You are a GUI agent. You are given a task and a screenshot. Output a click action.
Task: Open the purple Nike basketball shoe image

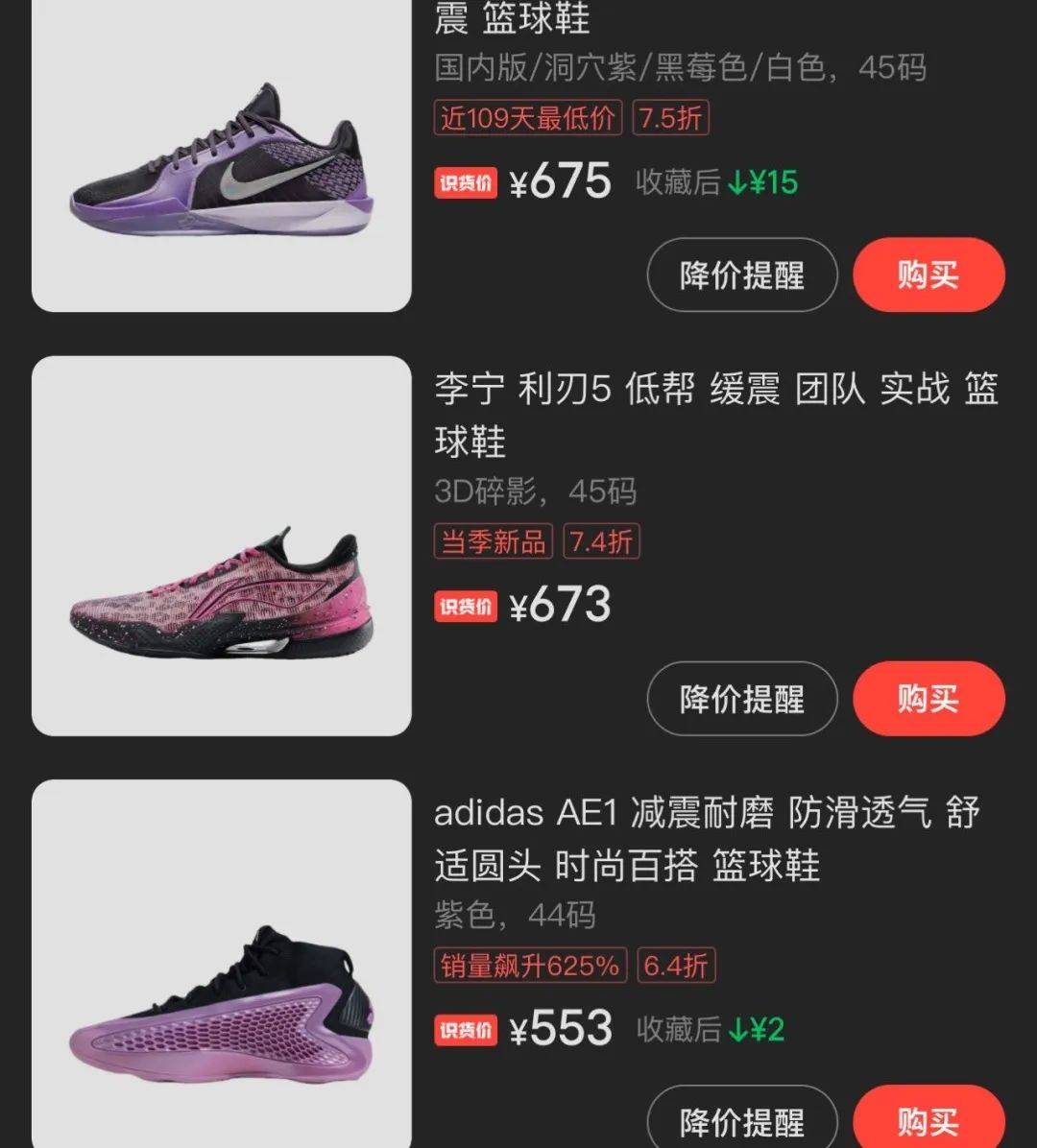[x=222, y=158]
